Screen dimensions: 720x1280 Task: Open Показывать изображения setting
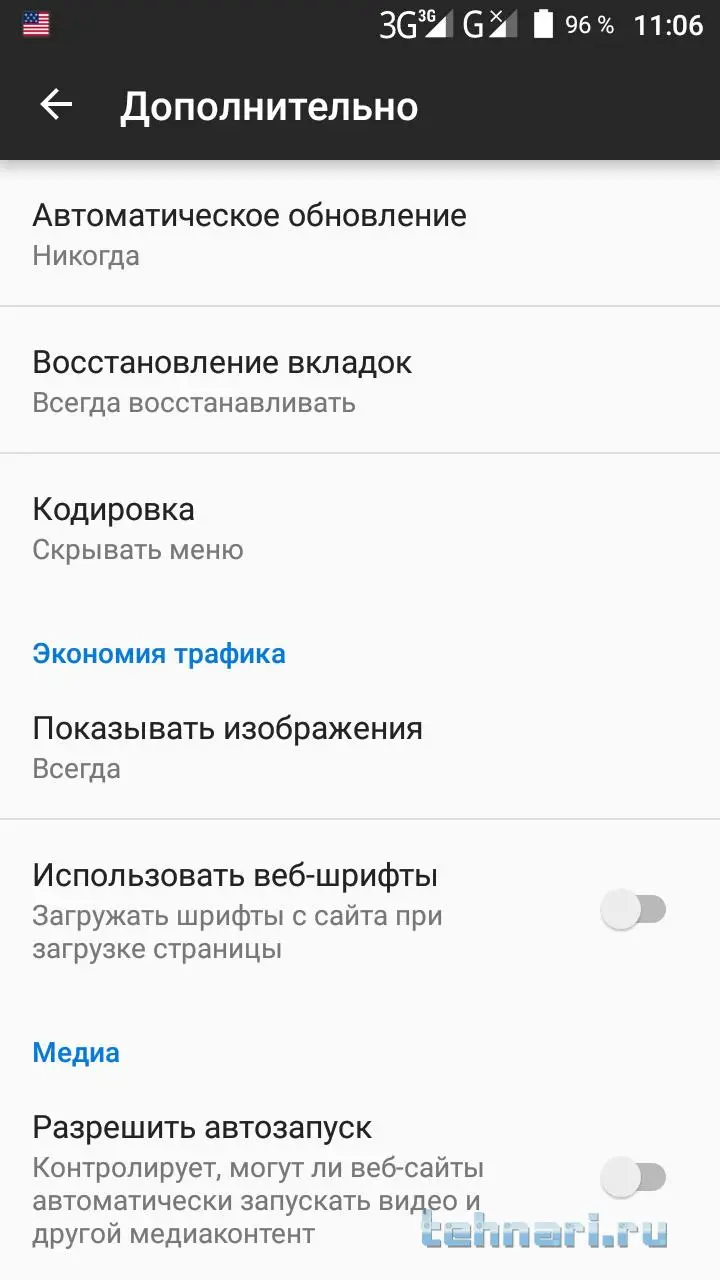228,747
